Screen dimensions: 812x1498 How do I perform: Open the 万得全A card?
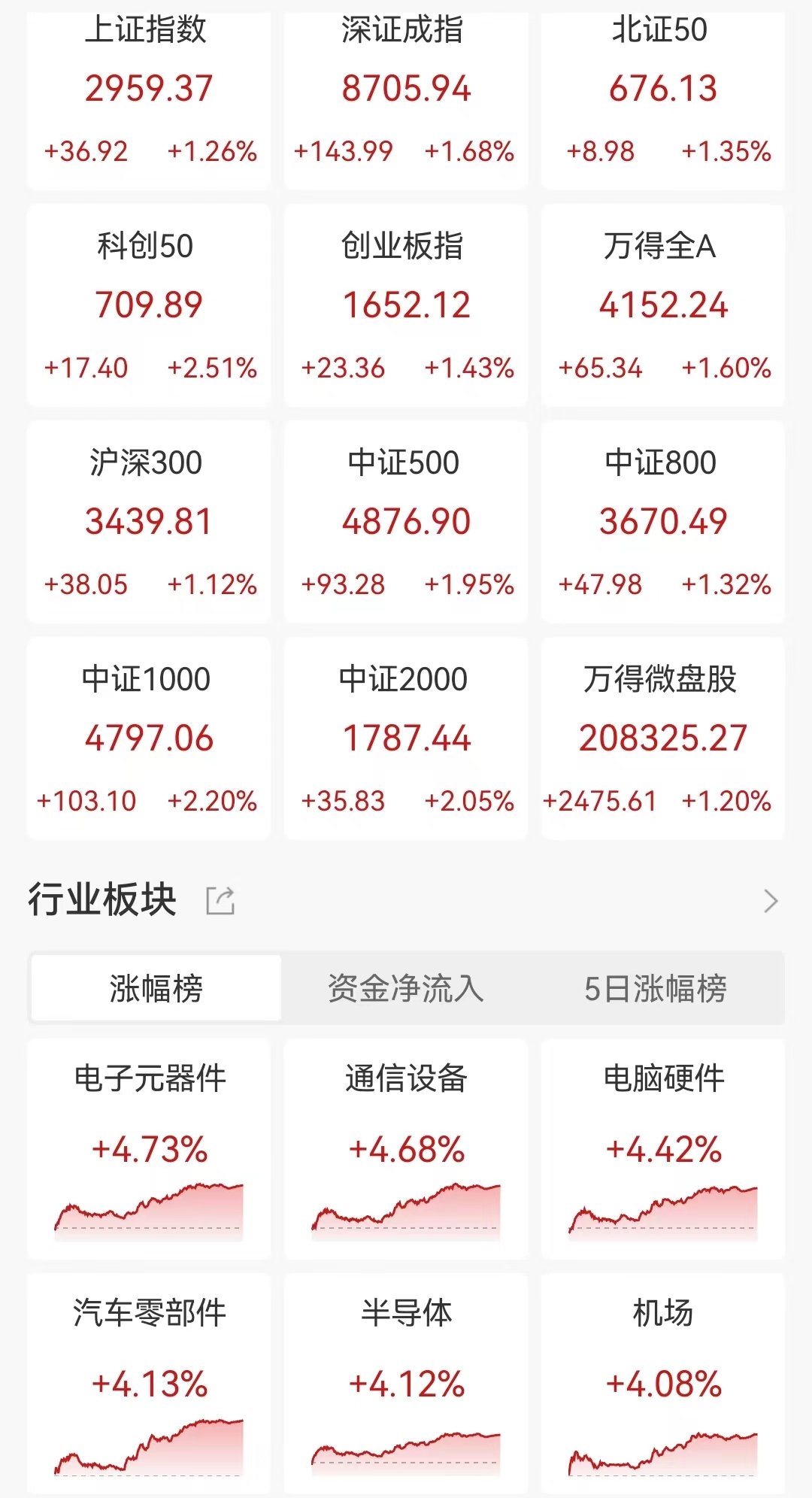click(x=663, y=305)
